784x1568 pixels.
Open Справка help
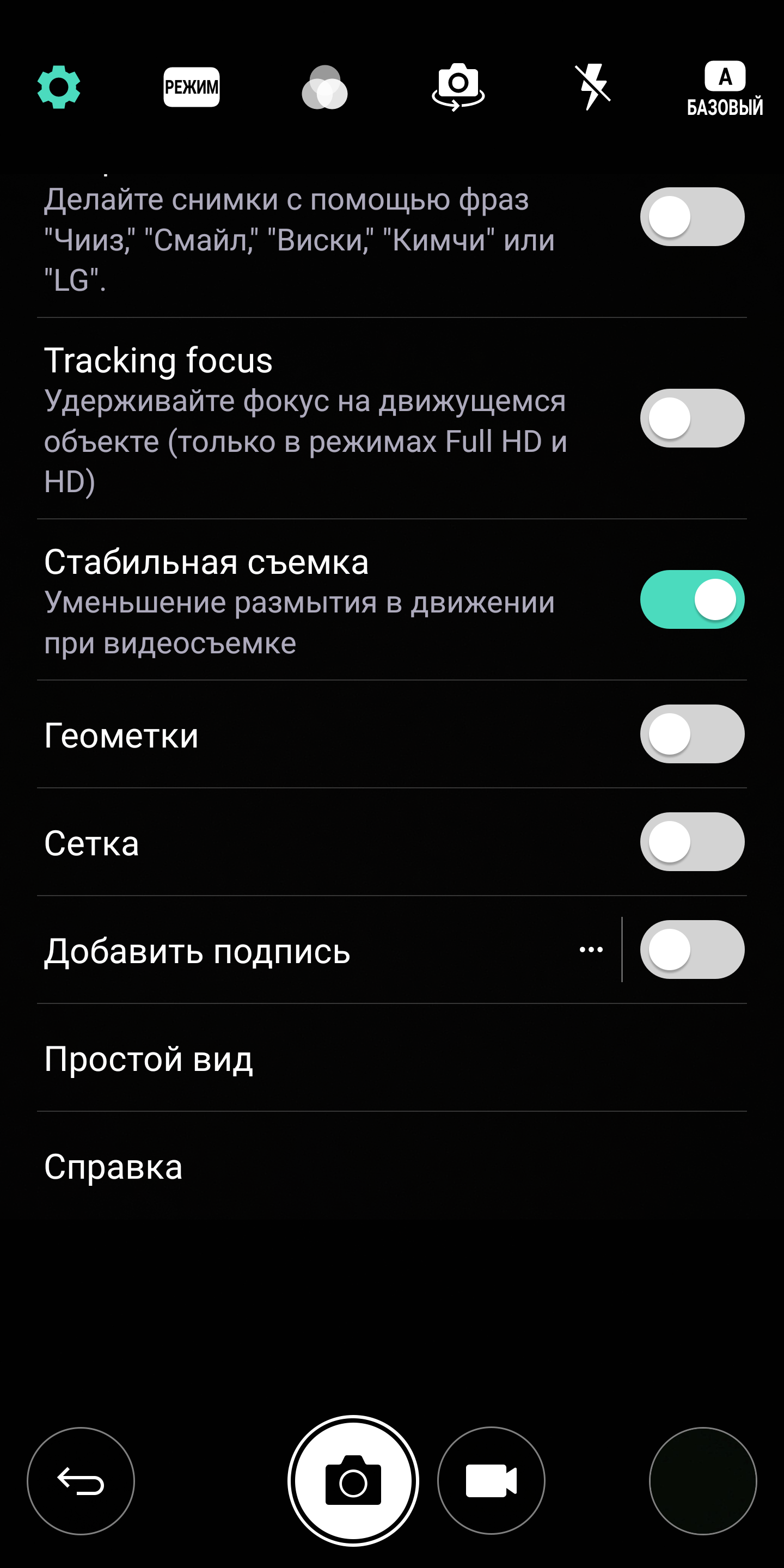click(x=392, y=1166)
